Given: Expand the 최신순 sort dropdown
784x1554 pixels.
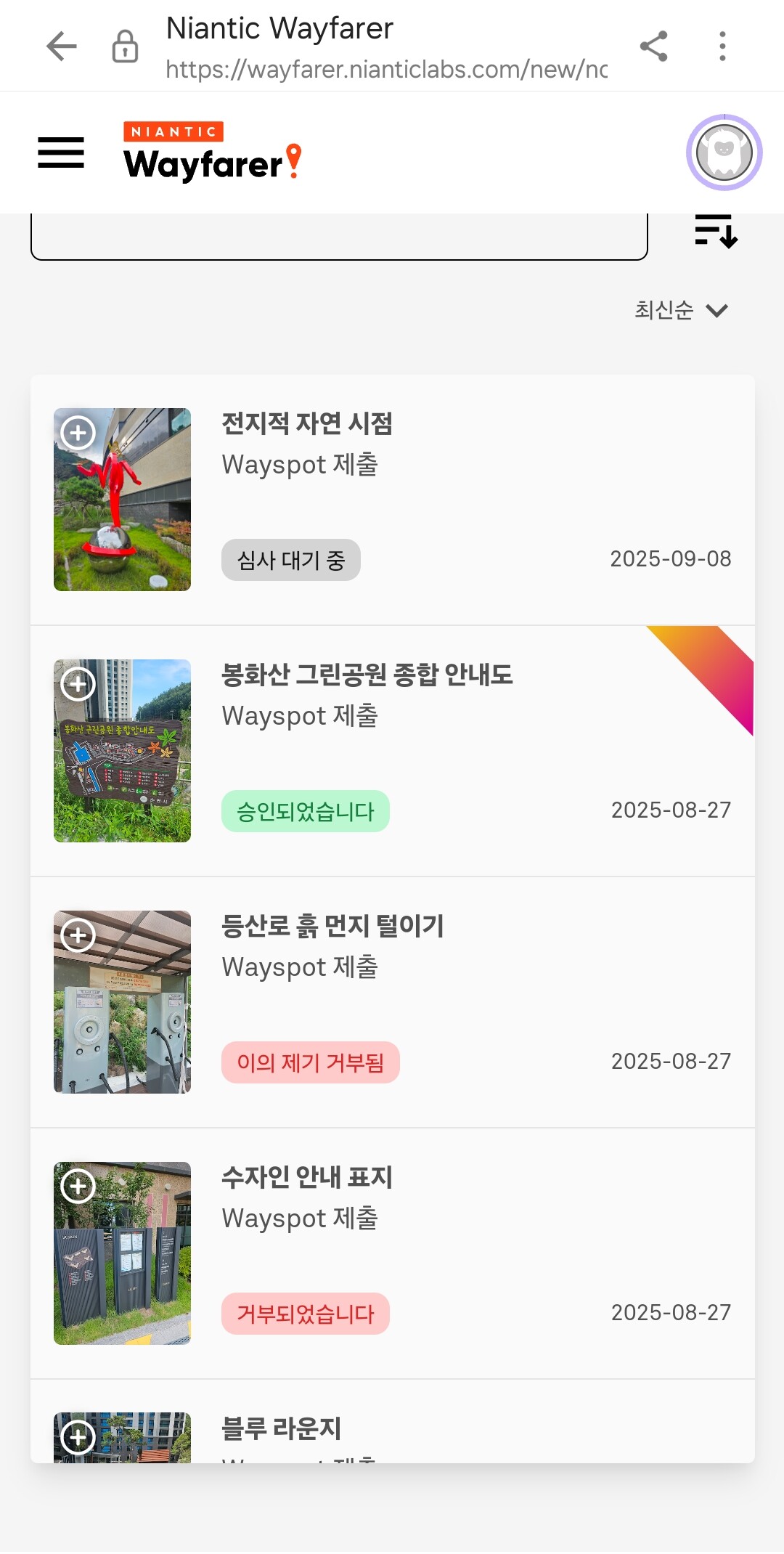Looking at the screenshot, I should 681,310.
